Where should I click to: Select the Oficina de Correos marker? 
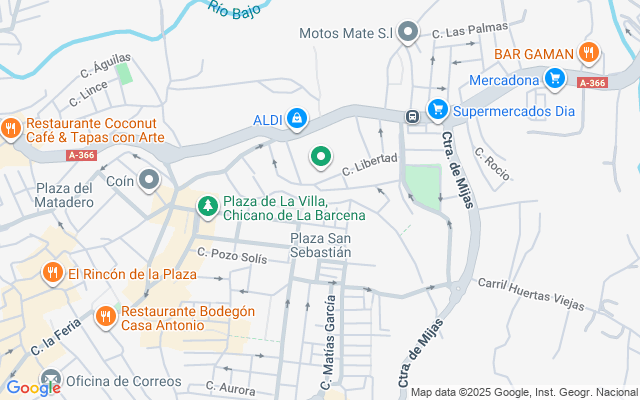click(51, 380)
